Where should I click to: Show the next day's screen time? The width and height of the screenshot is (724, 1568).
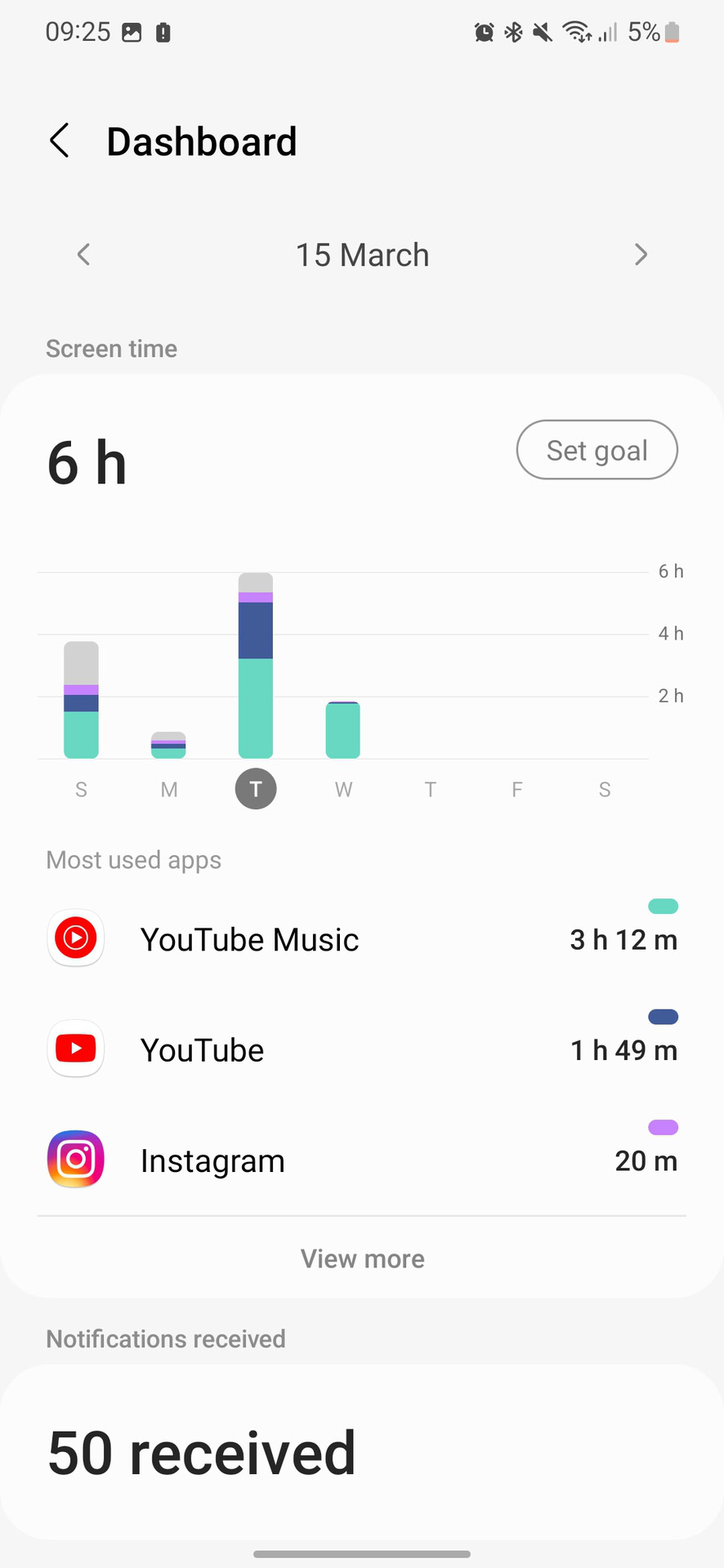point(641,255)
